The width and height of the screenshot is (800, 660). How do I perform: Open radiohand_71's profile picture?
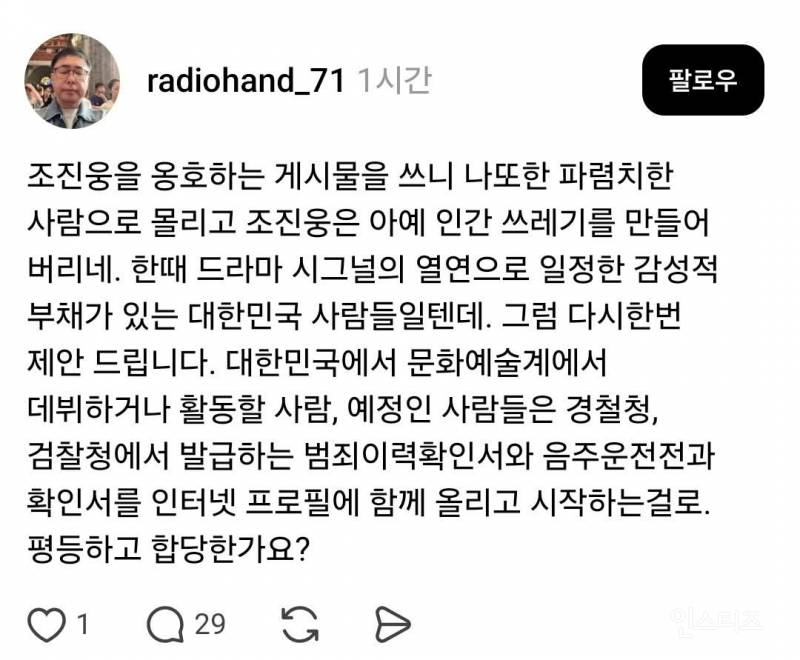point(71,81)
